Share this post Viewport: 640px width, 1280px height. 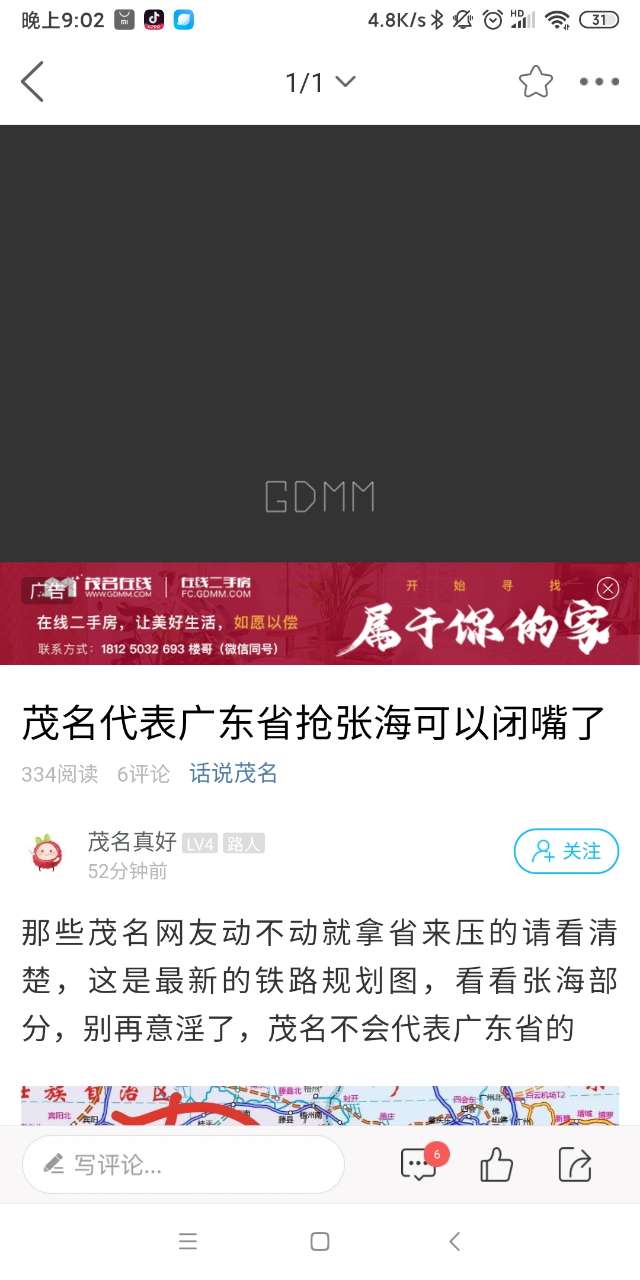[575, 1164]
